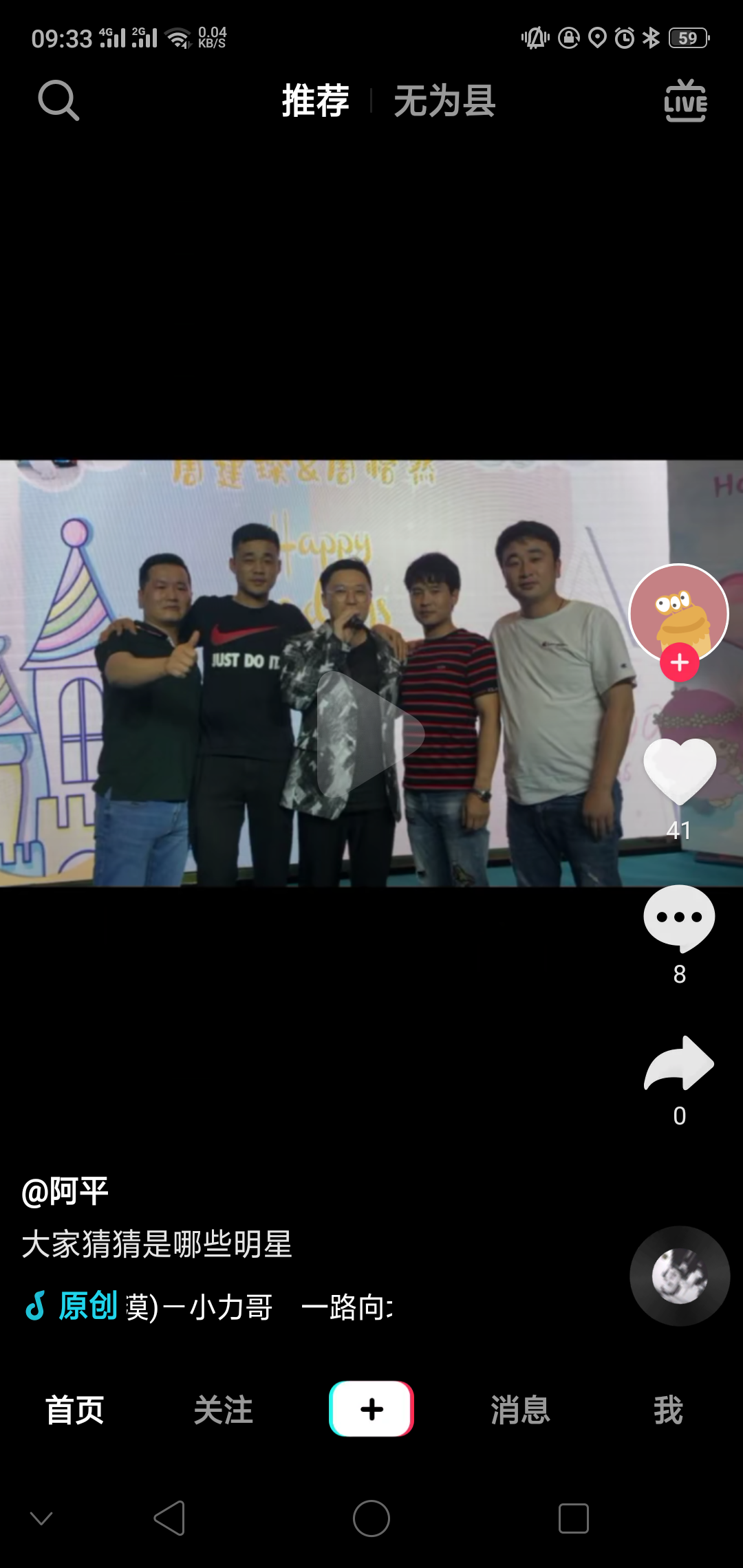Follow the creator with red plus

tap(680, 662)
